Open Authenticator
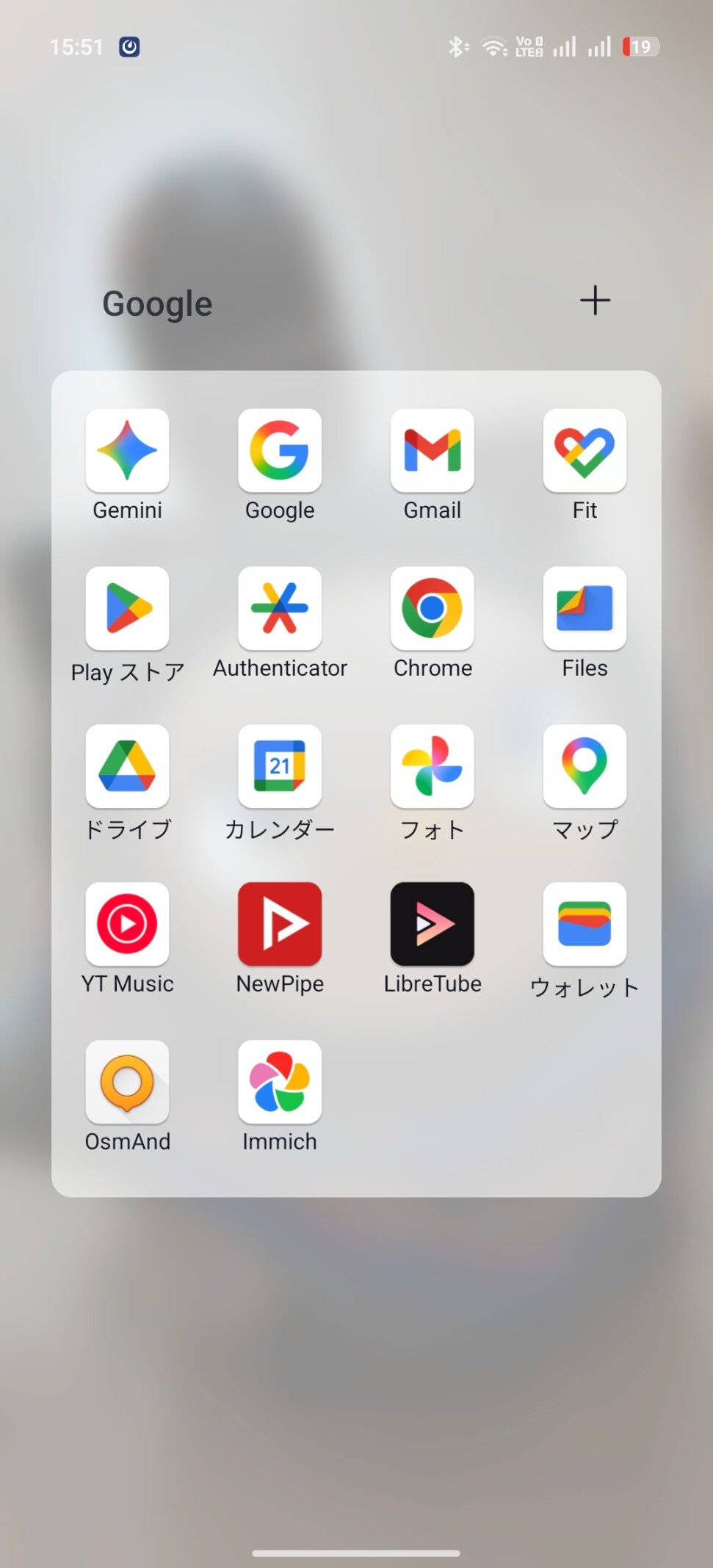713x1568 pixels. [280, 608]
